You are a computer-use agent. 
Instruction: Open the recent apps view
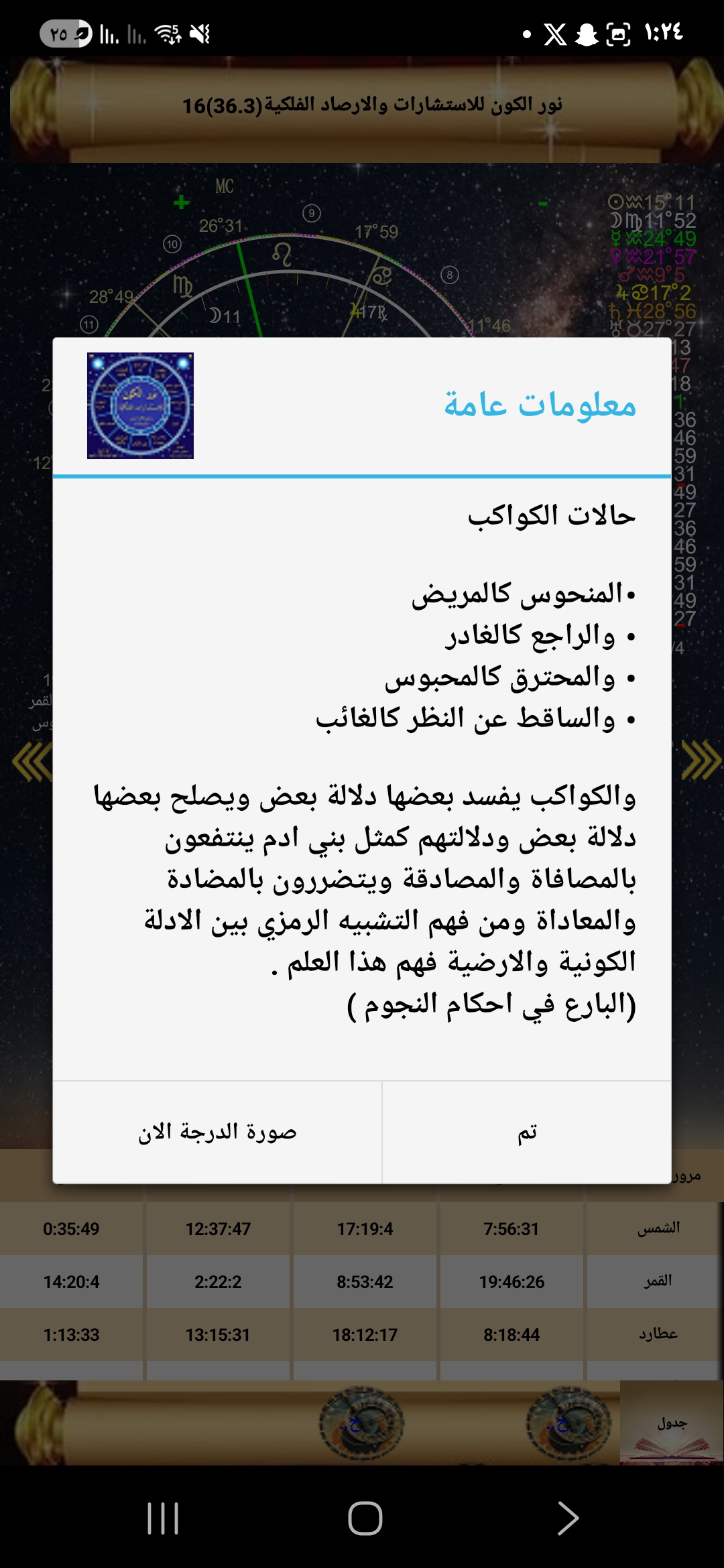(163, 1518)
